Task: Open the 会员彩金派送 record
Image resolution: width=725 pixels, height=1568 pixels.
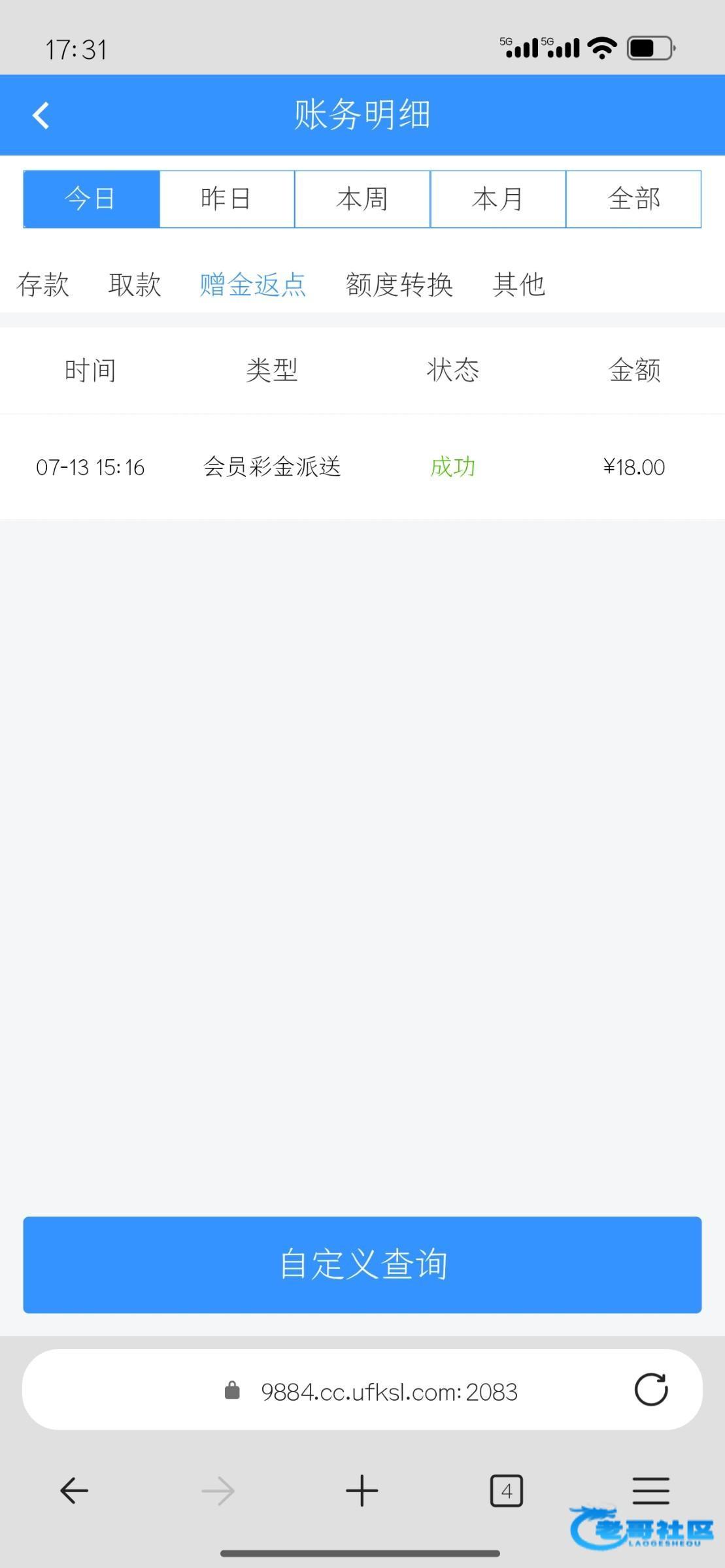Action: click(272, 467)
